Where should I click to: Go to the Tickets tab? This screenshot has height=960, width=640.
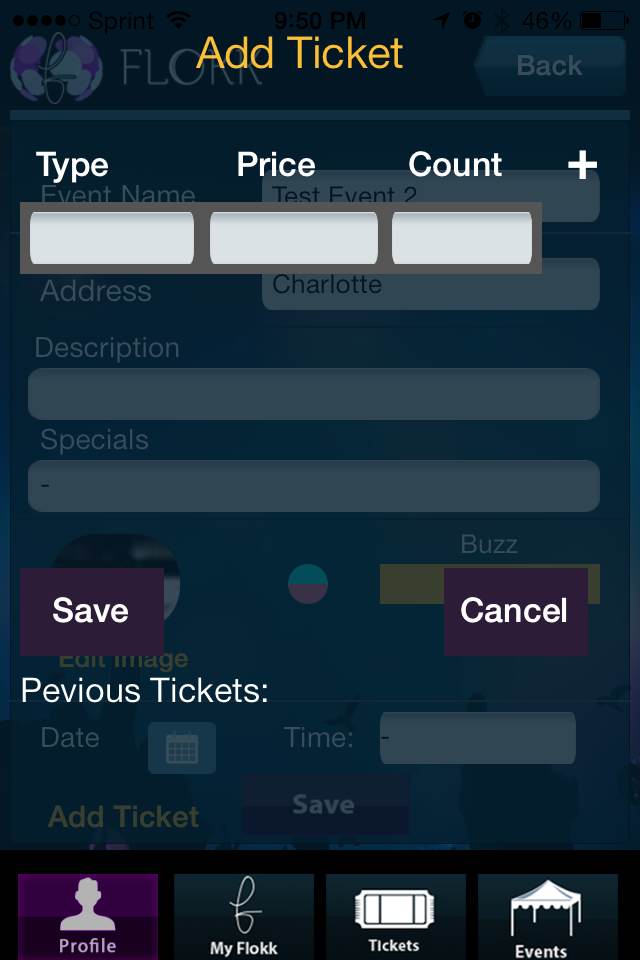click(395, 916)
